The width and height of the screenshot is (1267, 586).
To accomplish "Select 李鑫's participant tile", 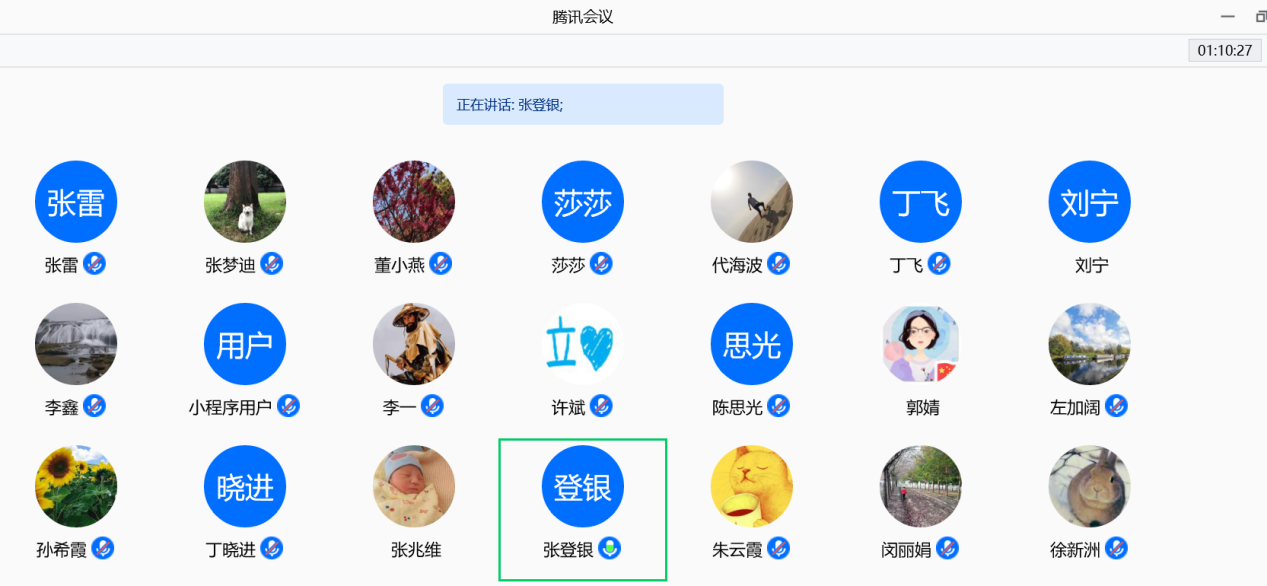I will point(76,344).
